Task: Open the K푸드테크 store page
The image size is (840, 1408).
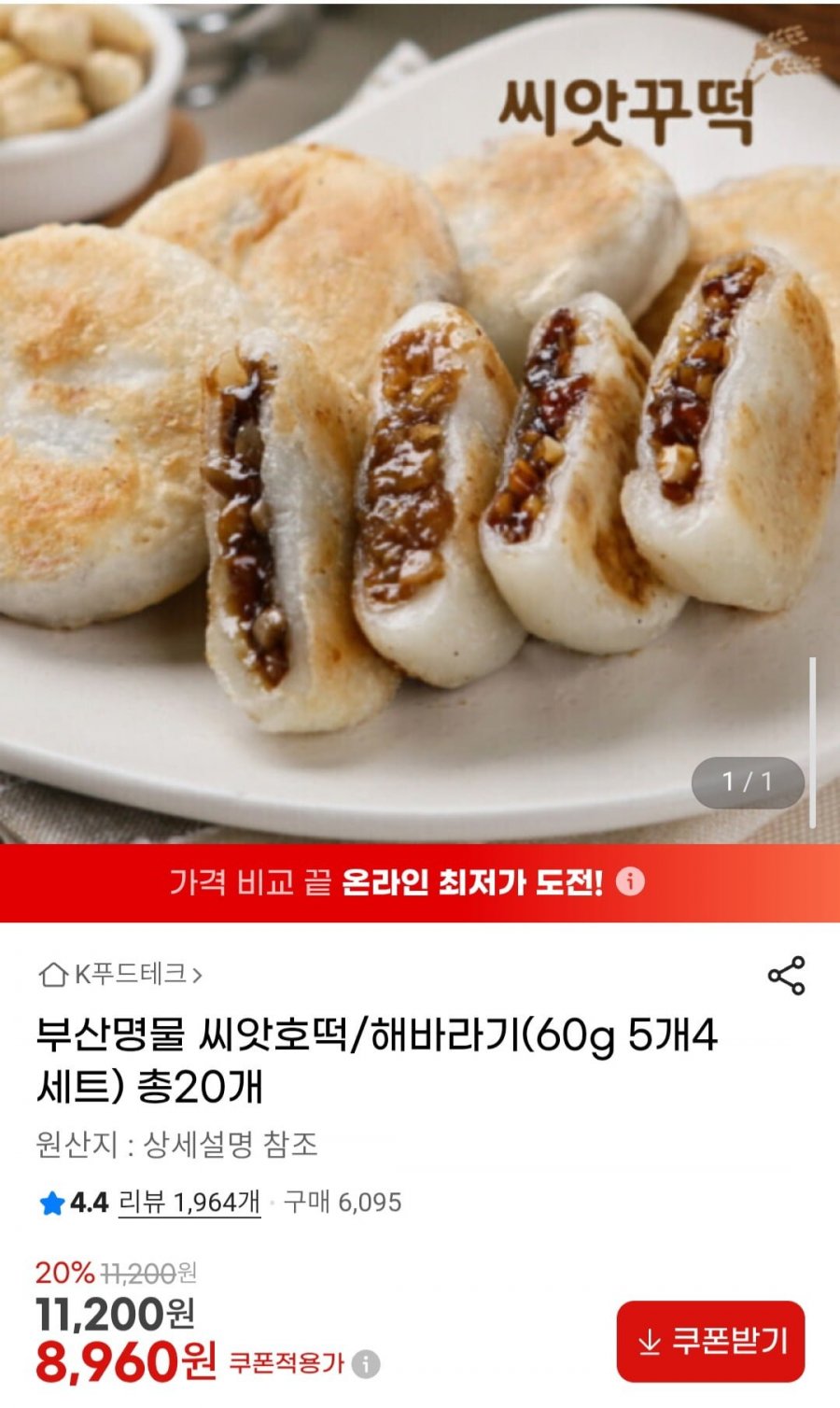Action: (x=121, y=975)
